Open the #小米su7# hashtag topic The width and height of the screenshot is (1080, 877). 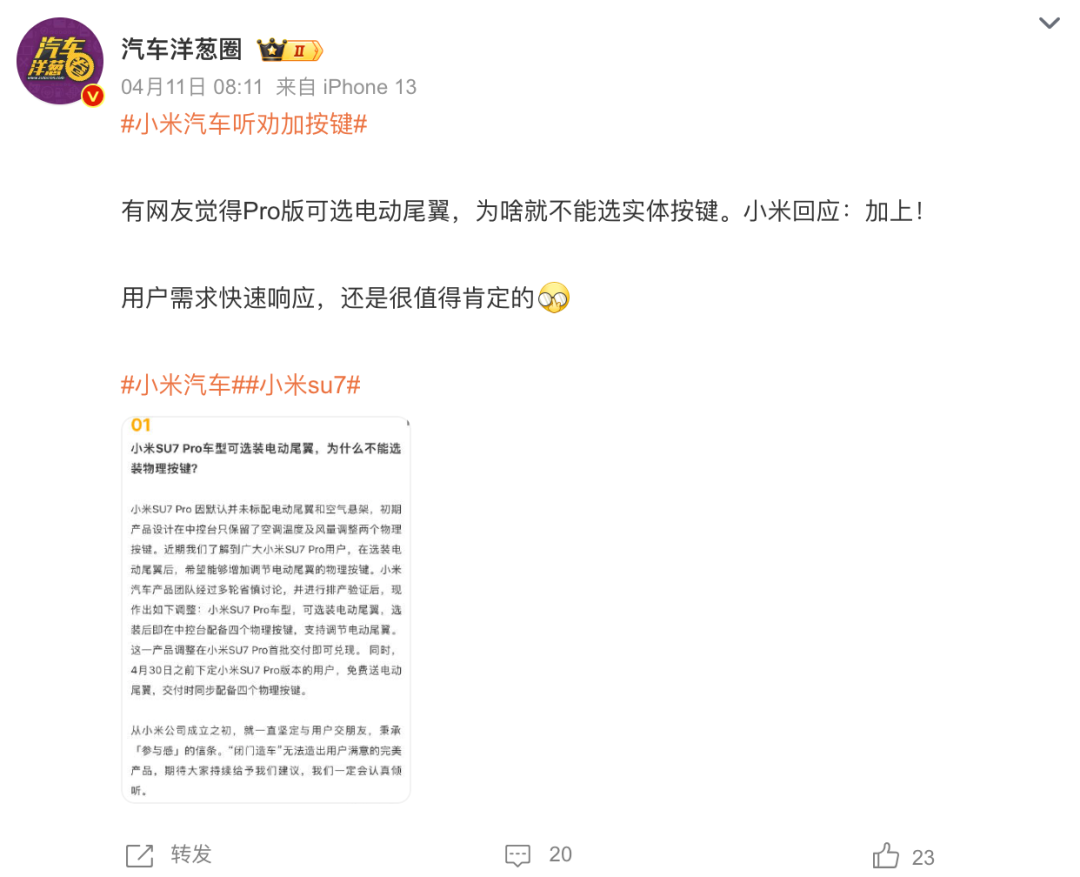(x=297, y=384)
